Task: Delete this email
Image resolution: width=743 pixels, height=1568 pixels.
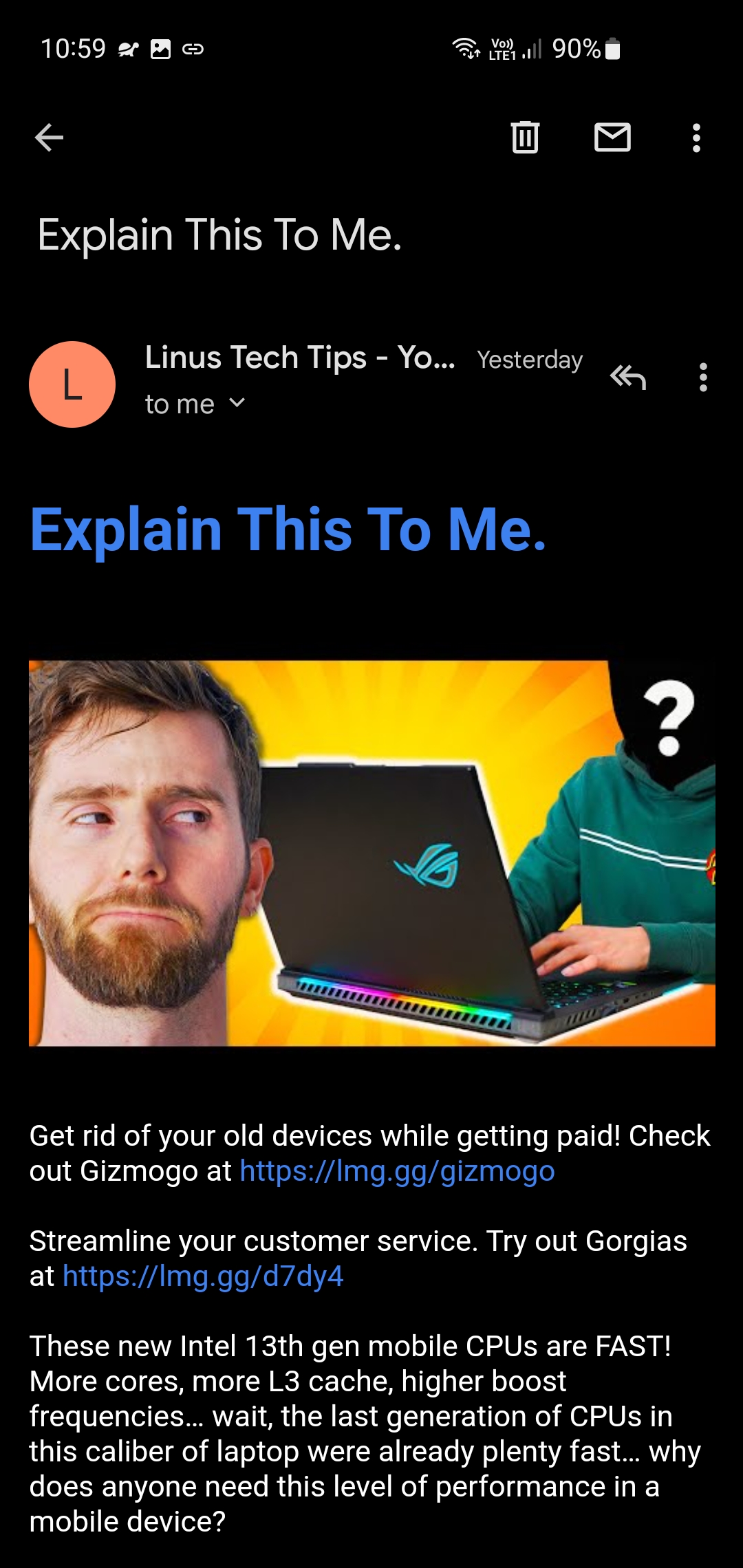Action: click(525, 137)
